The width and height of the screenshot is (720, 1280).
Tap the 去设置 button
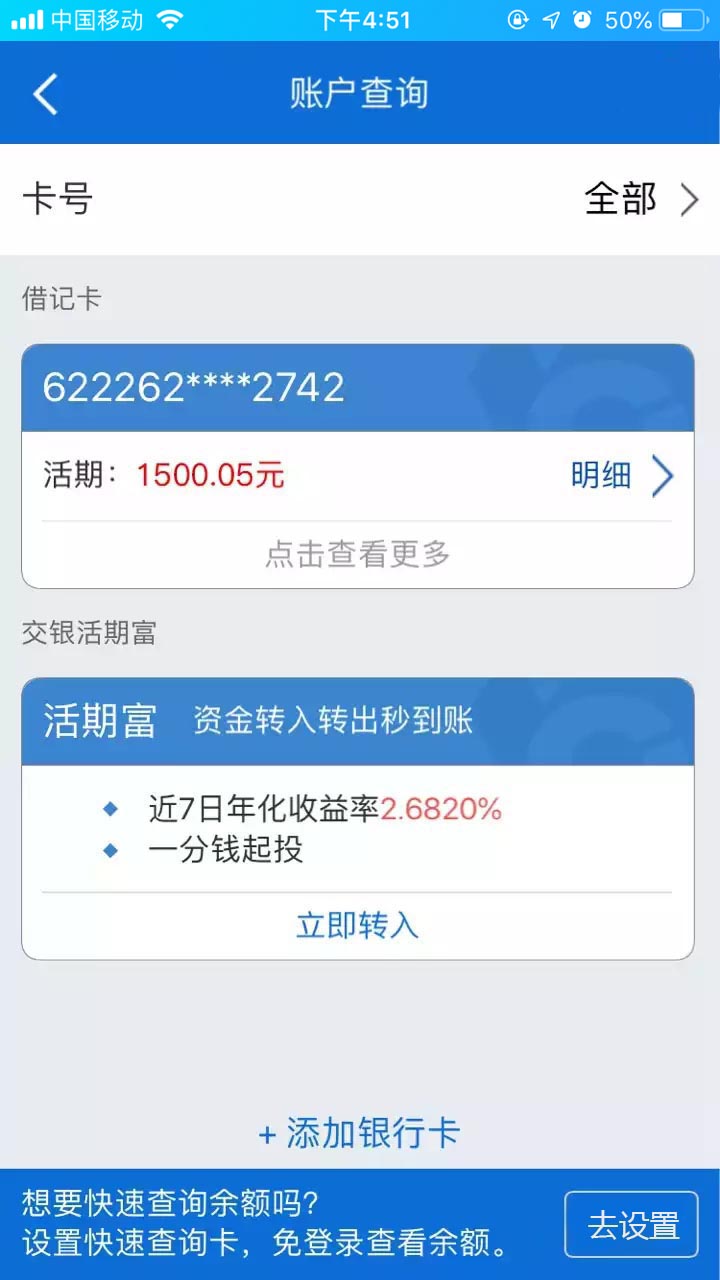[x=631, y=1224]
